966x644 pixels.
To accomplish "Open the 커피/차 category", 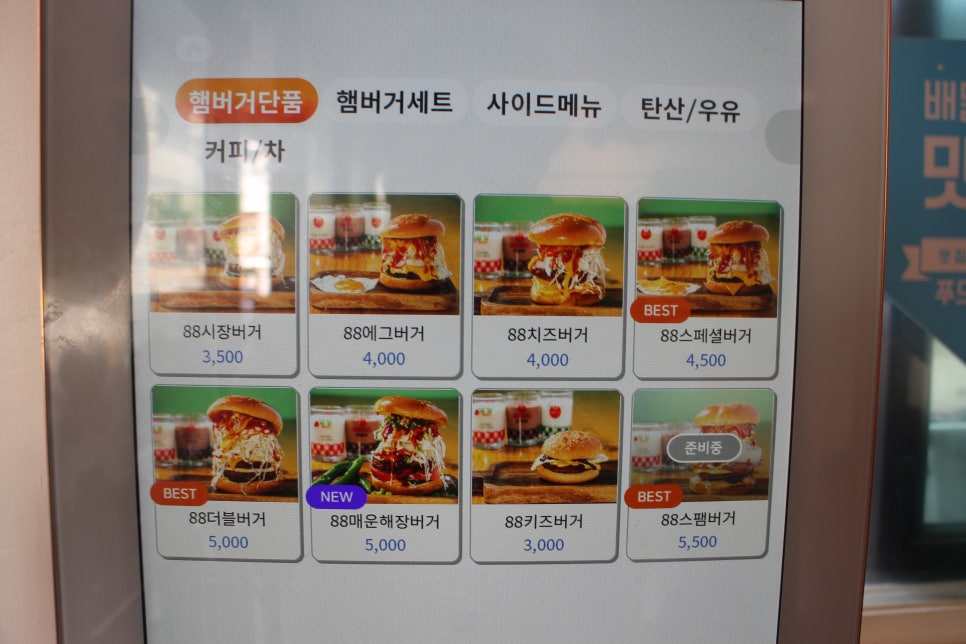I will pos(244,151).
